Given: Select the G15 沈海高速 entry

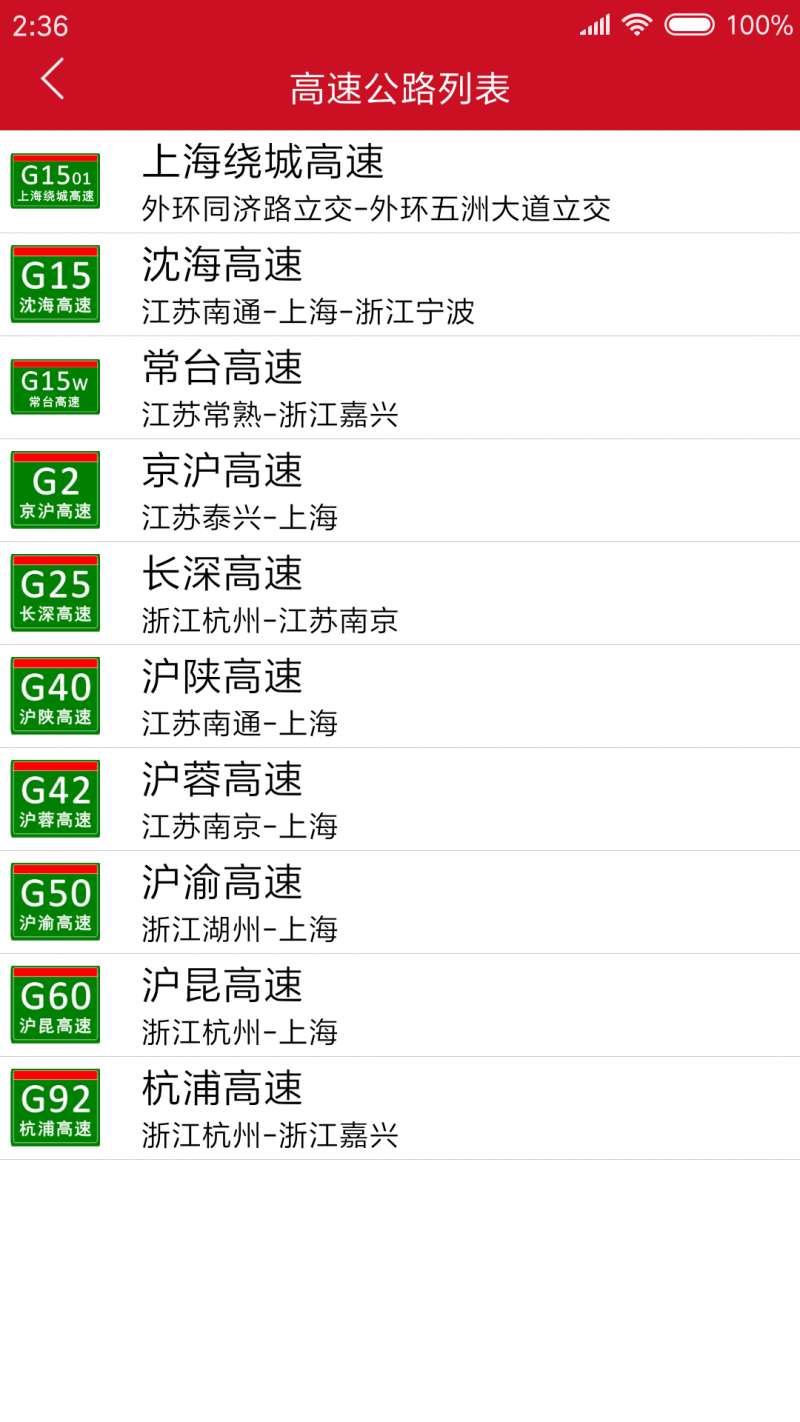Looking at the screenshot, I should click(x=400, y=285).
